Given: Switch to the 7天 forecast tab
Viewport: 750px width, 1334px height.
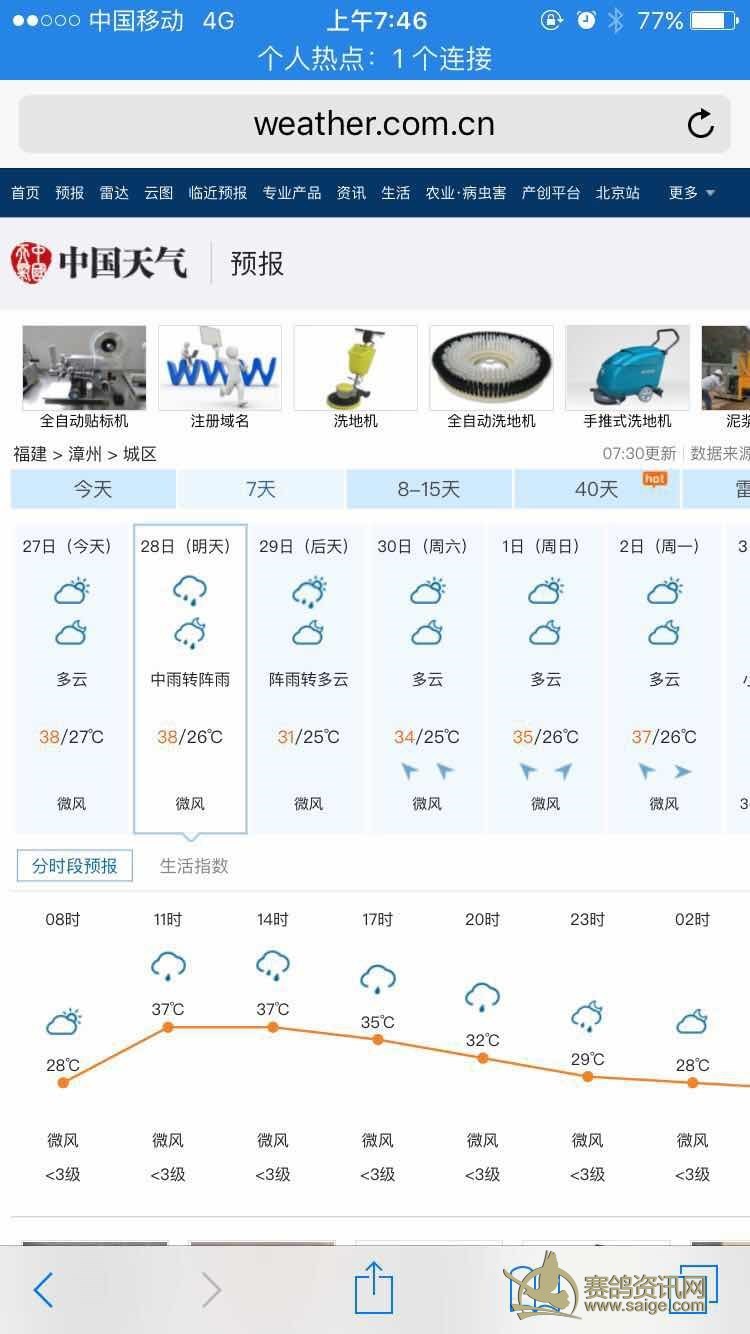Looking at the screenshot, I should coord(261,489).
